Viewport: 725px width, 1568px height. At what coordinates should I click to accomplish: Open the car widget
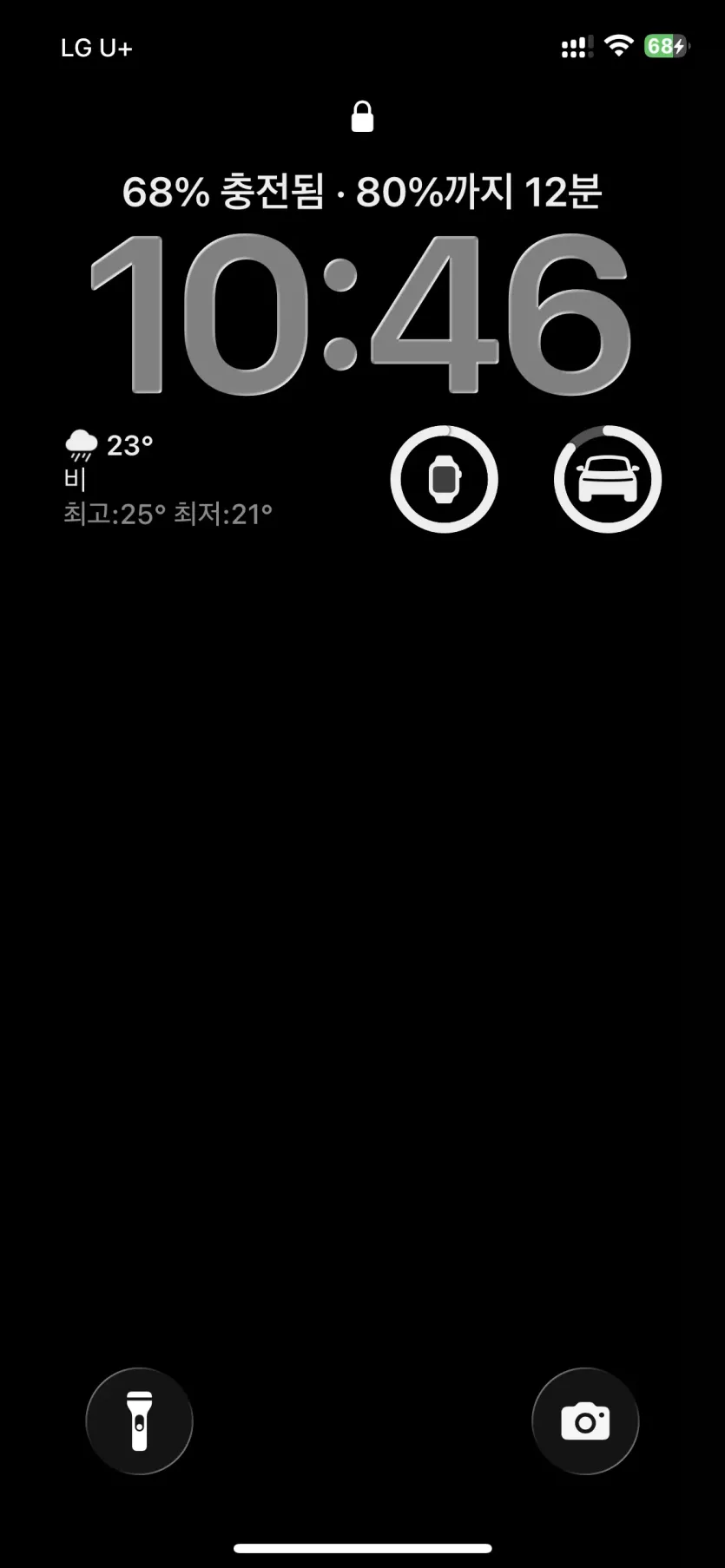pyautogui.click(x=608, y=479)
